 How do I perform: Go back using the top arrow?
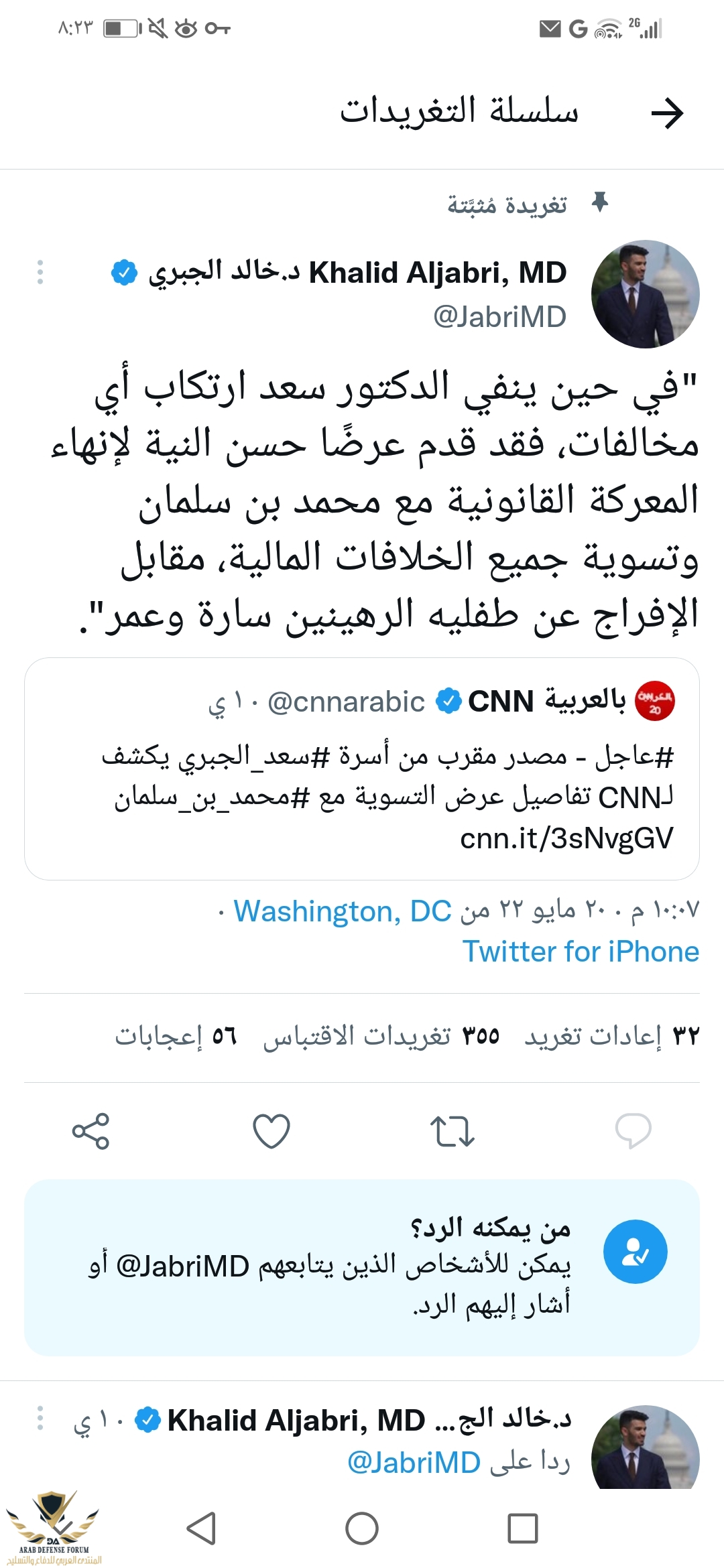667,113
